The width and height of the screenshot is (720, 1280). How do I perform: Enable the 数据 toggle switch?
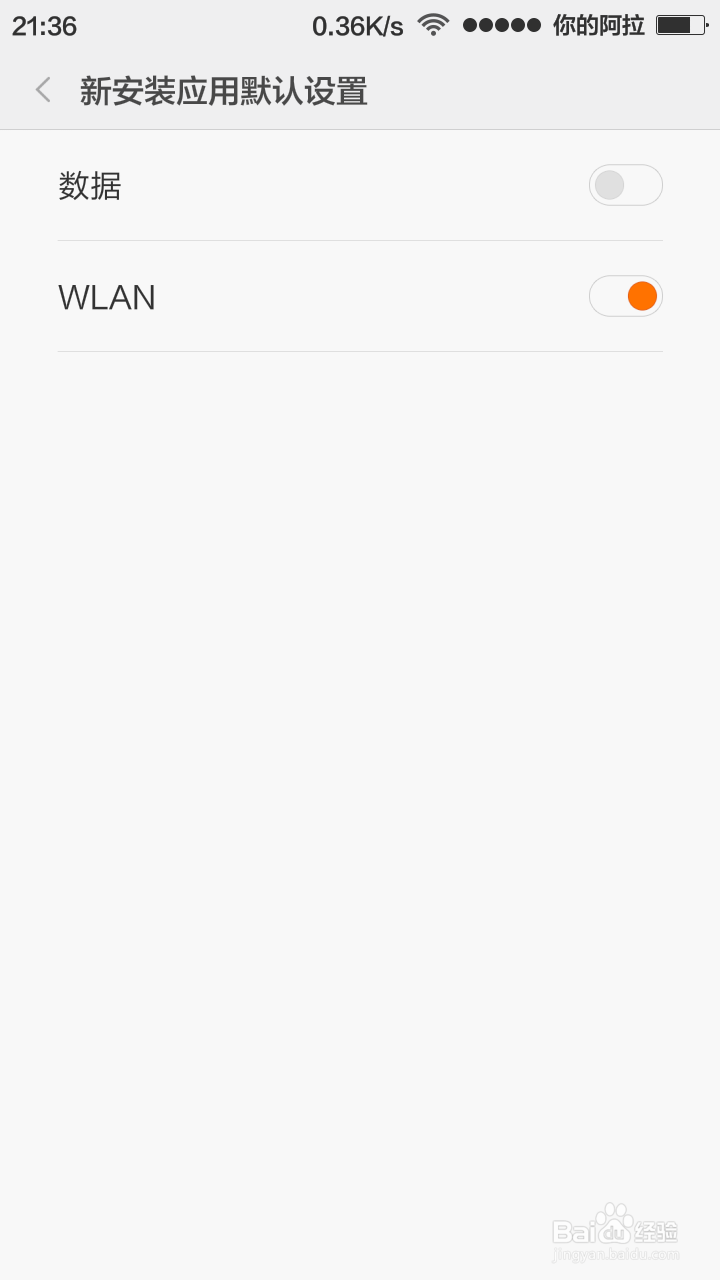(625, 185)
